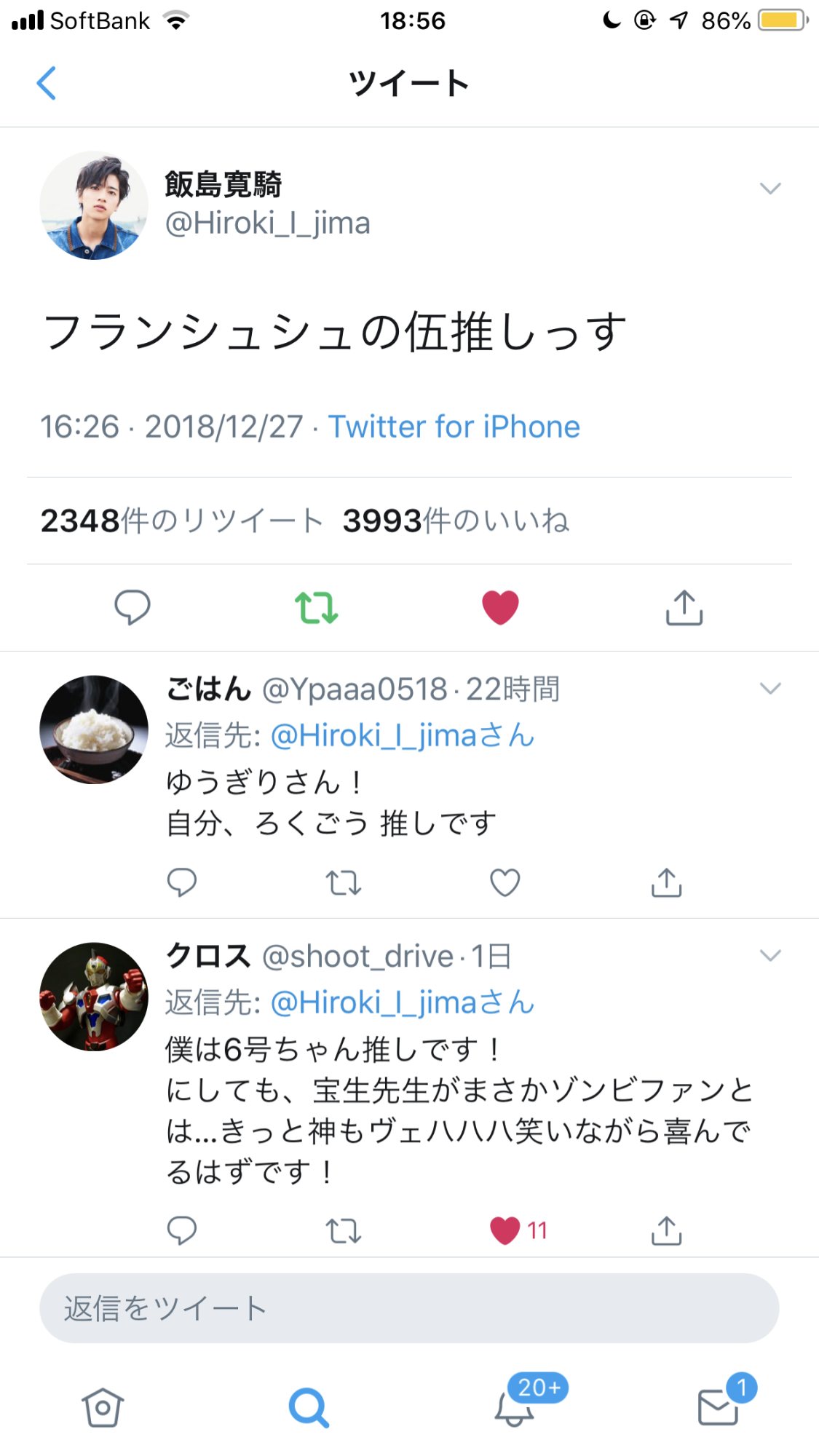This screenshot has width=819, height=1456.
Task: Share 飯島寛騎's main tweet
Action: 684,607
